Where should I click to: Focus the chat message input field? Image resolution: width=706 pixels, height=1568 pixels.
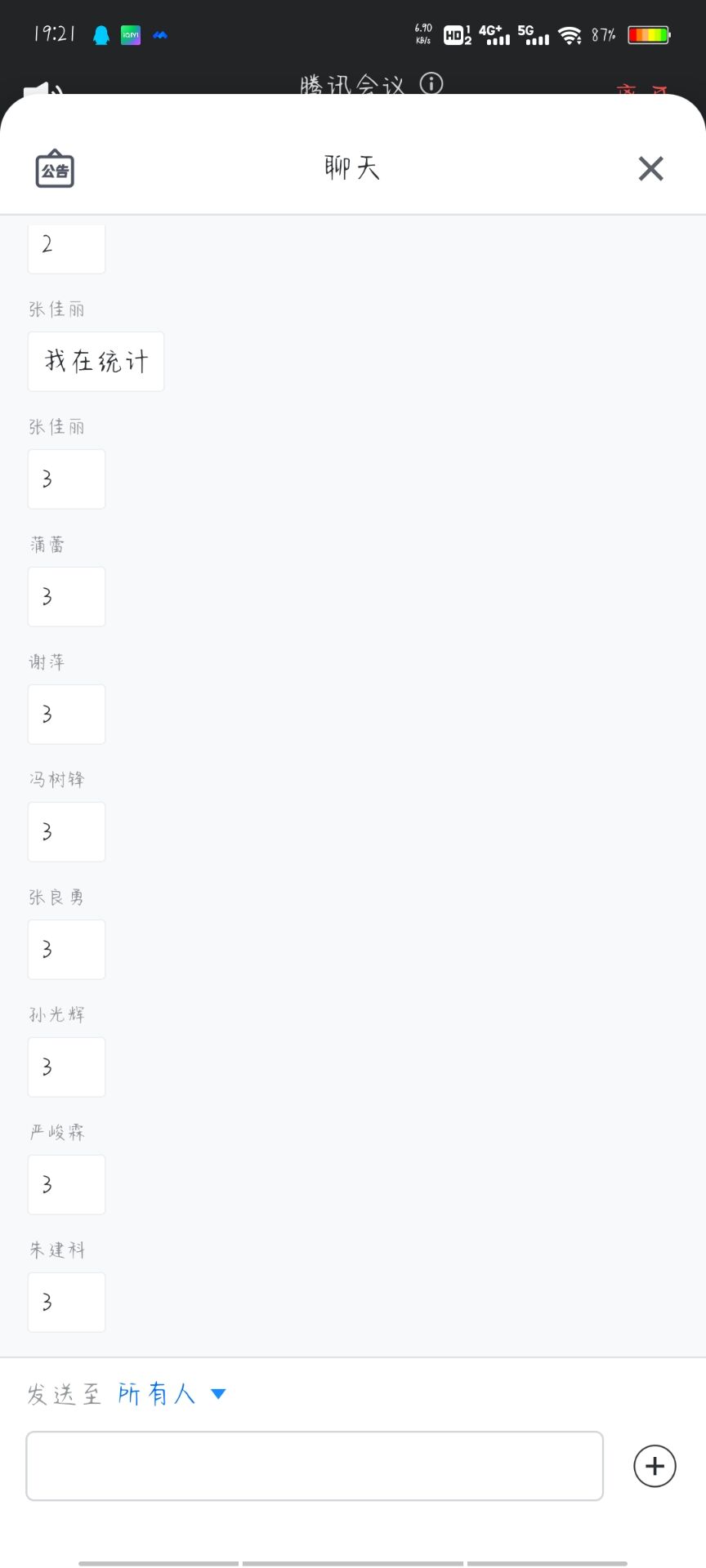pos(315,1466)
